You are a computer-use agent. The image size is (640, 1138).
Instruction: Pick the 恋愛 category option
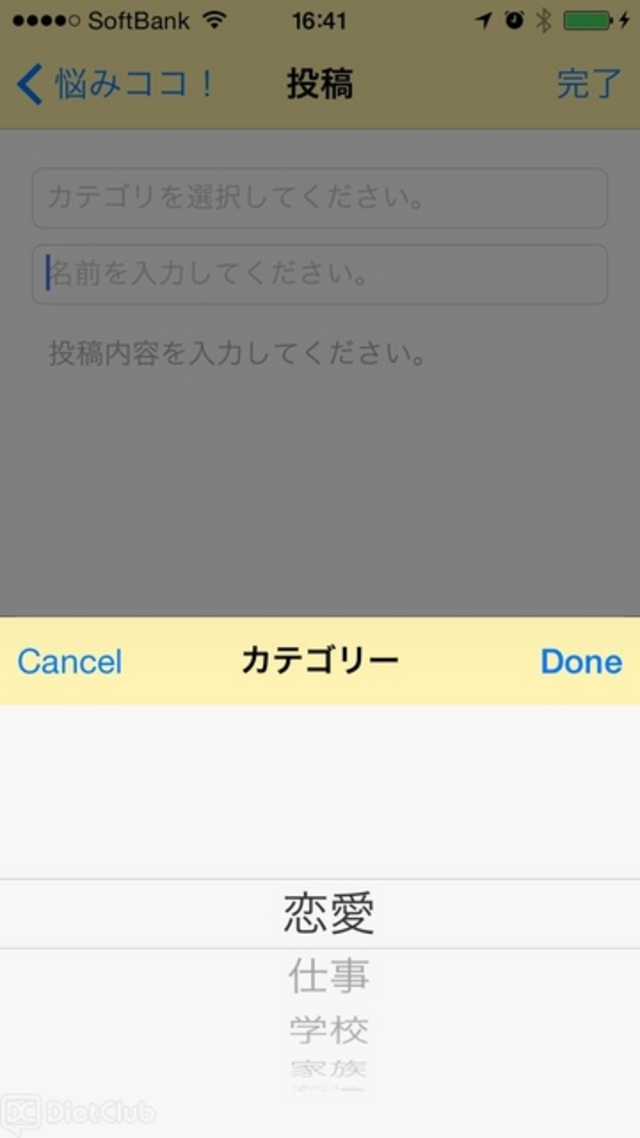(x=329, y=913)
